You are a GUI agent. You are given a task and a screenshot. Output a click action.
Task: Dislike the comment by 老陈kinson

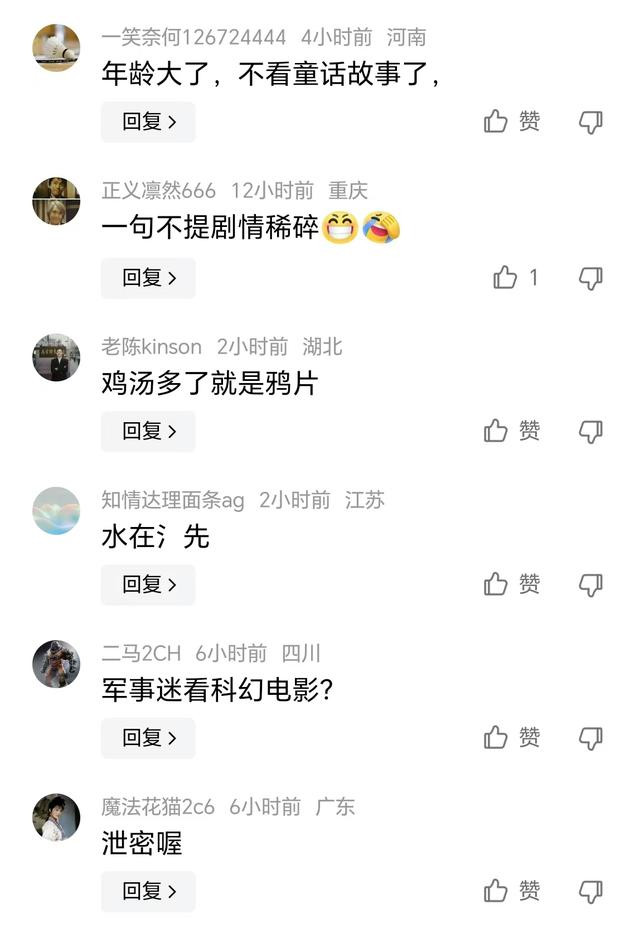[x=591, y=431]
